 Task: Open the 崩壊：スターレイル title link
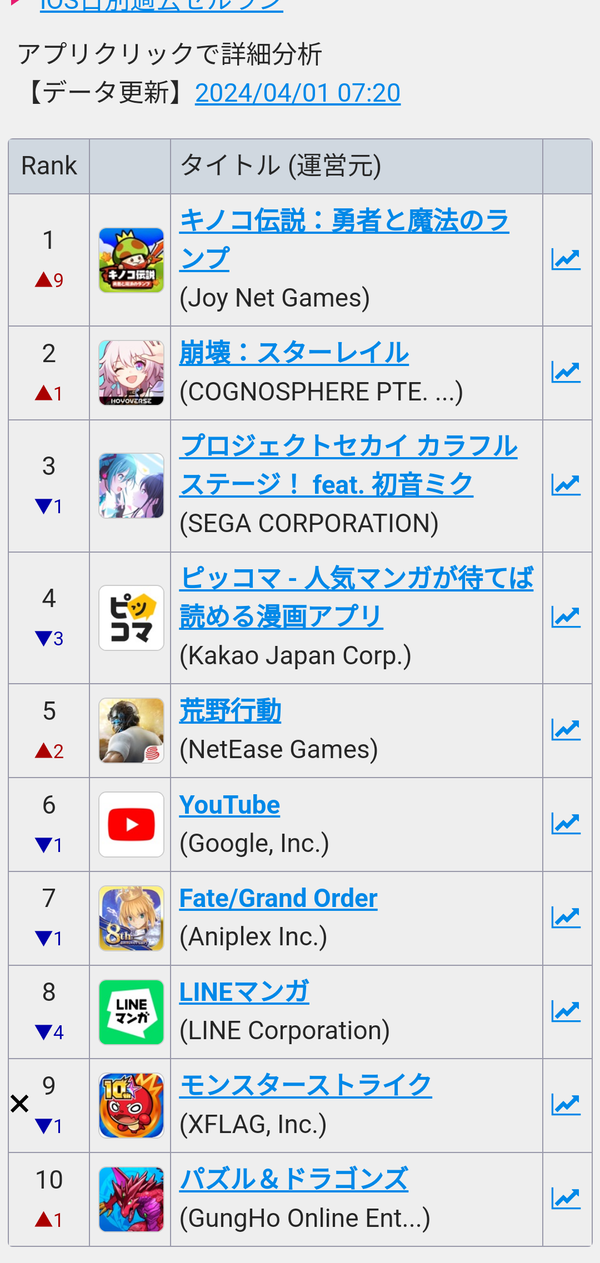click(294, 352)
